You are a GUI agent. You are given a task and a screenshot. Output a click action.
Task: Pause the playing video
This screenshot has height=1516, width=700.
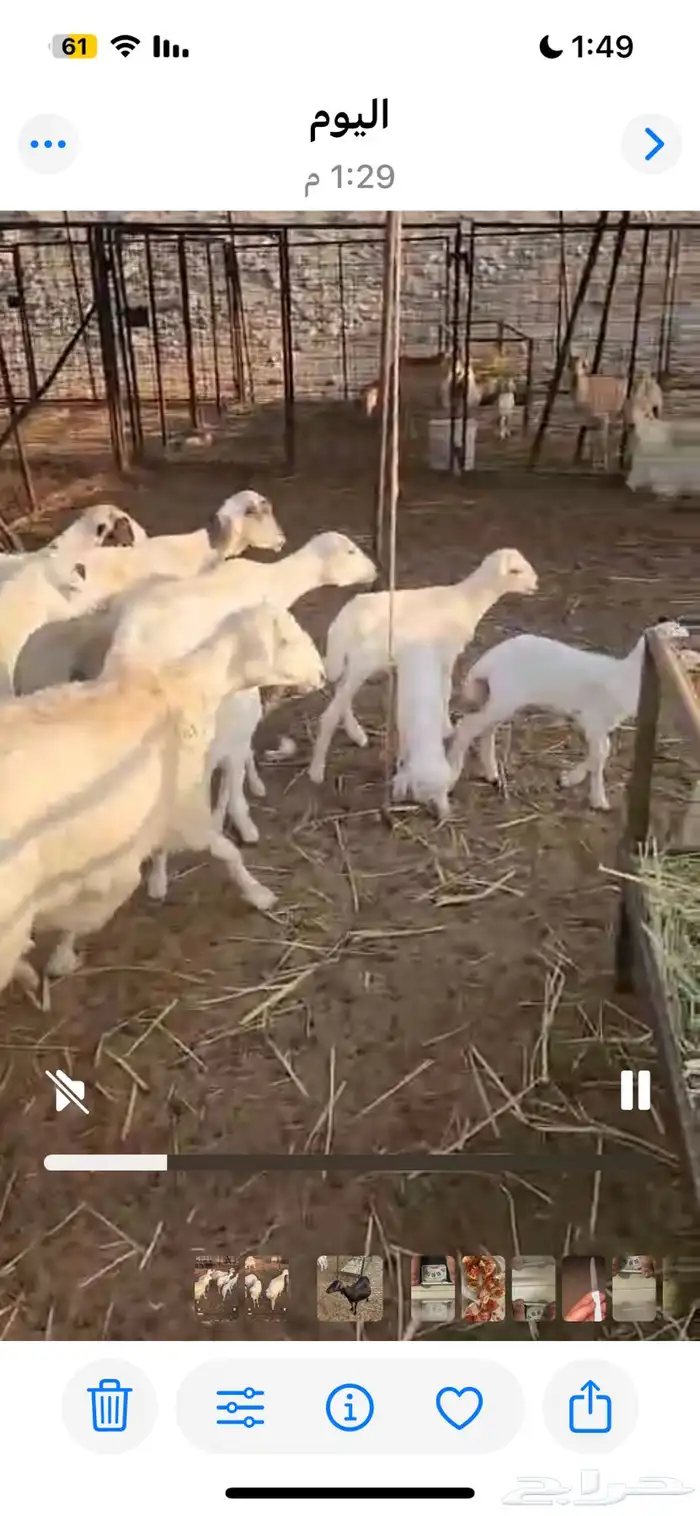635,1090
